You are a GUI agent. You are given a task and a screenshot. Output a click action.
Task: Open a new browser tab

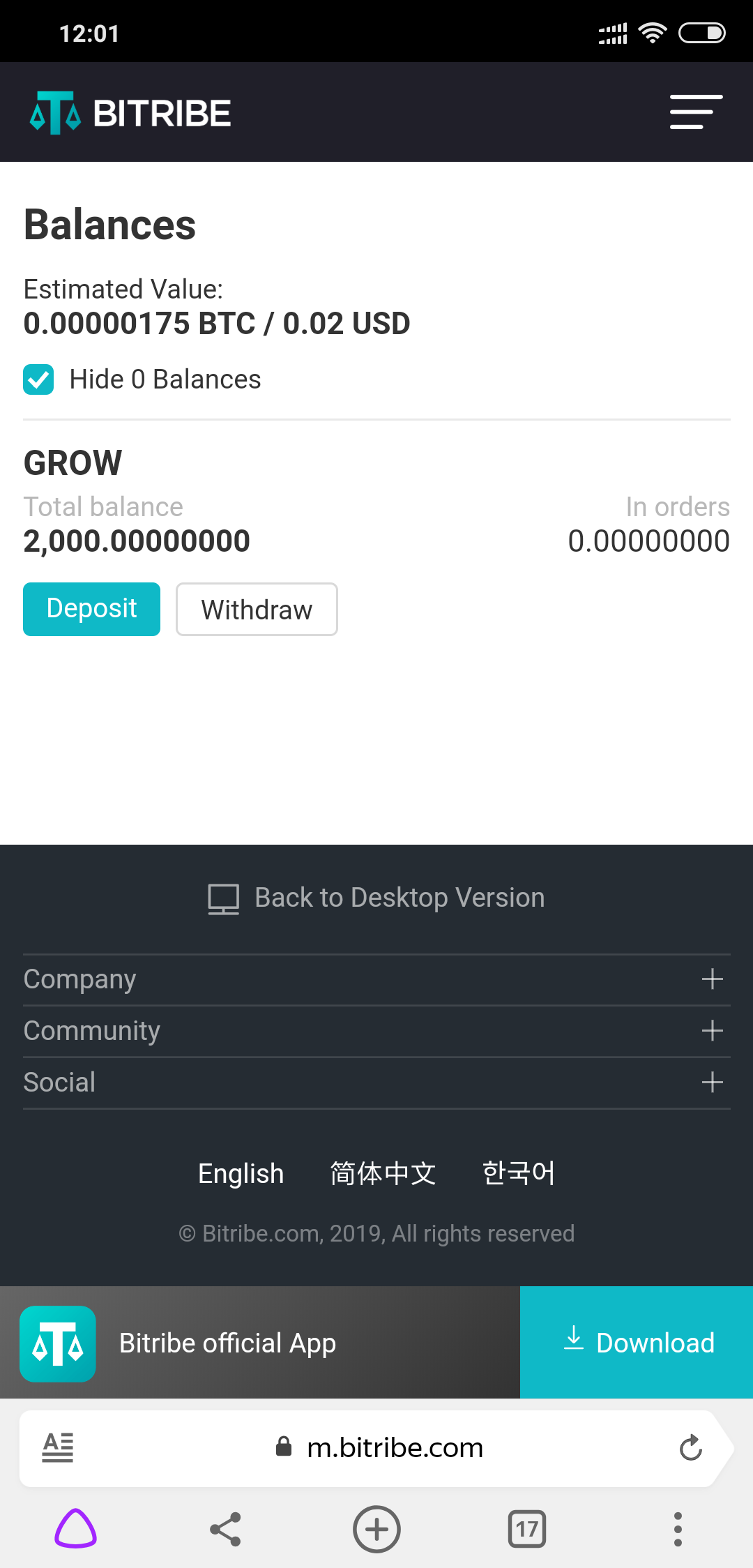click(376, 1529)
